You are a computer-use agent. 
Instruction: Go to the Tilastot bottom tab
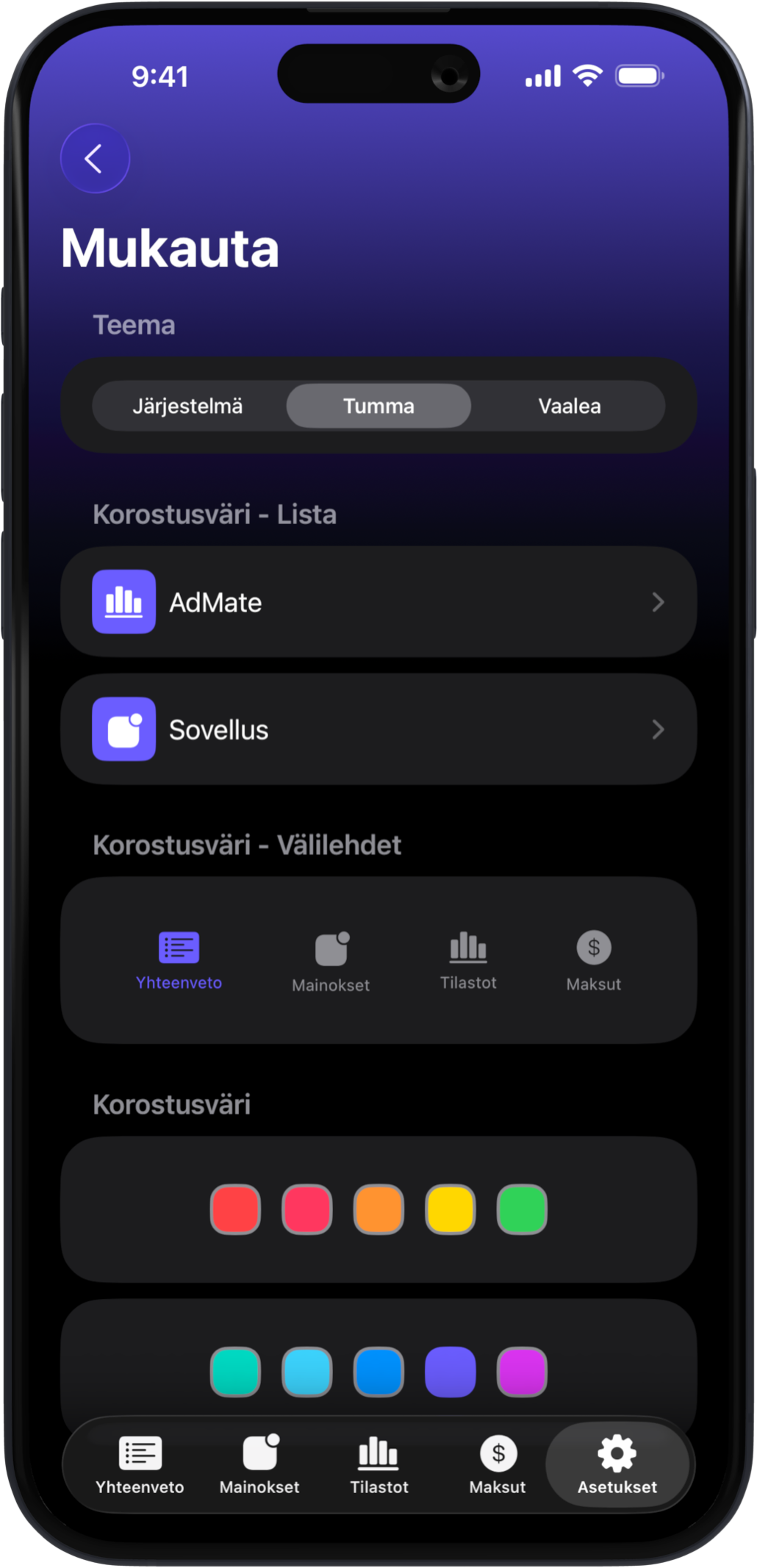pos(378,1464)
